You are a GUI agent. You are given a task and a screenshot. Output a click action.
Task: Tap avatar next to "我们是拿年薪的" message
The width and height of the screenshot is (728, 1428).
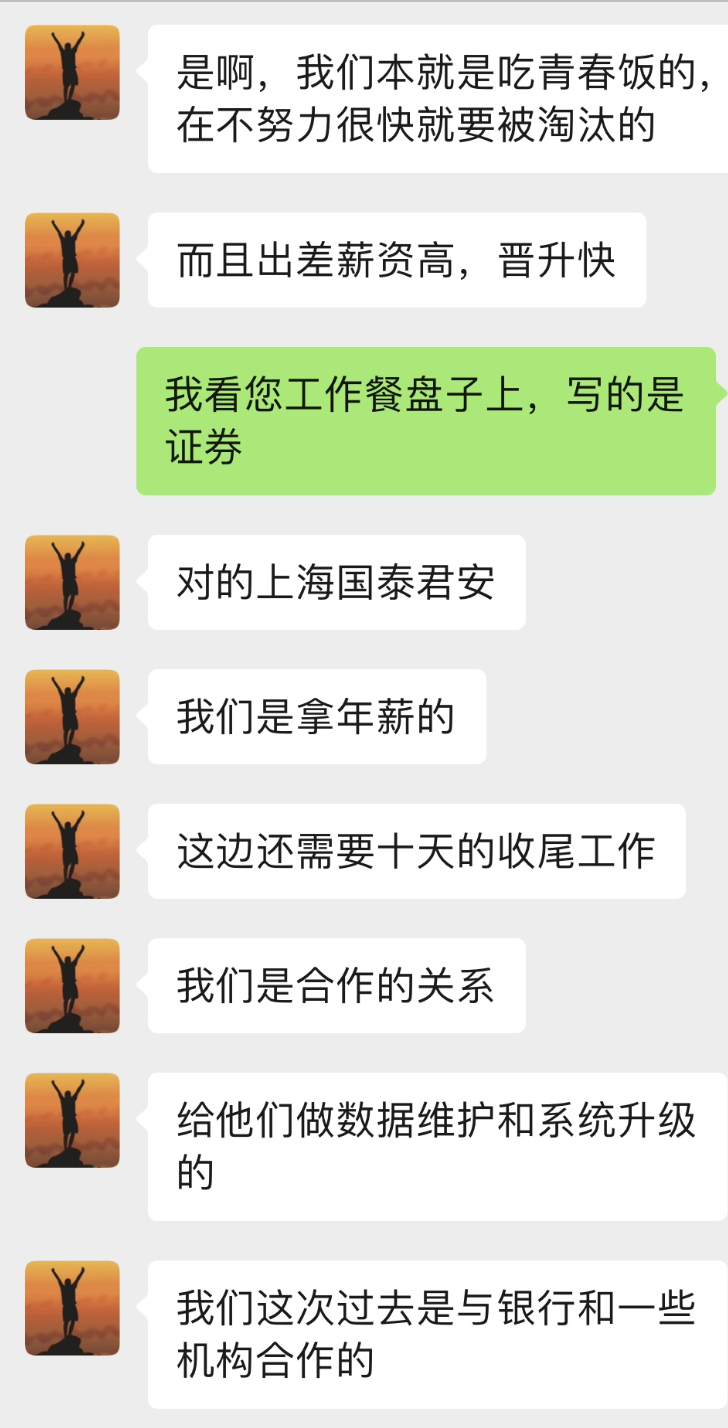(x=72, y=716)
